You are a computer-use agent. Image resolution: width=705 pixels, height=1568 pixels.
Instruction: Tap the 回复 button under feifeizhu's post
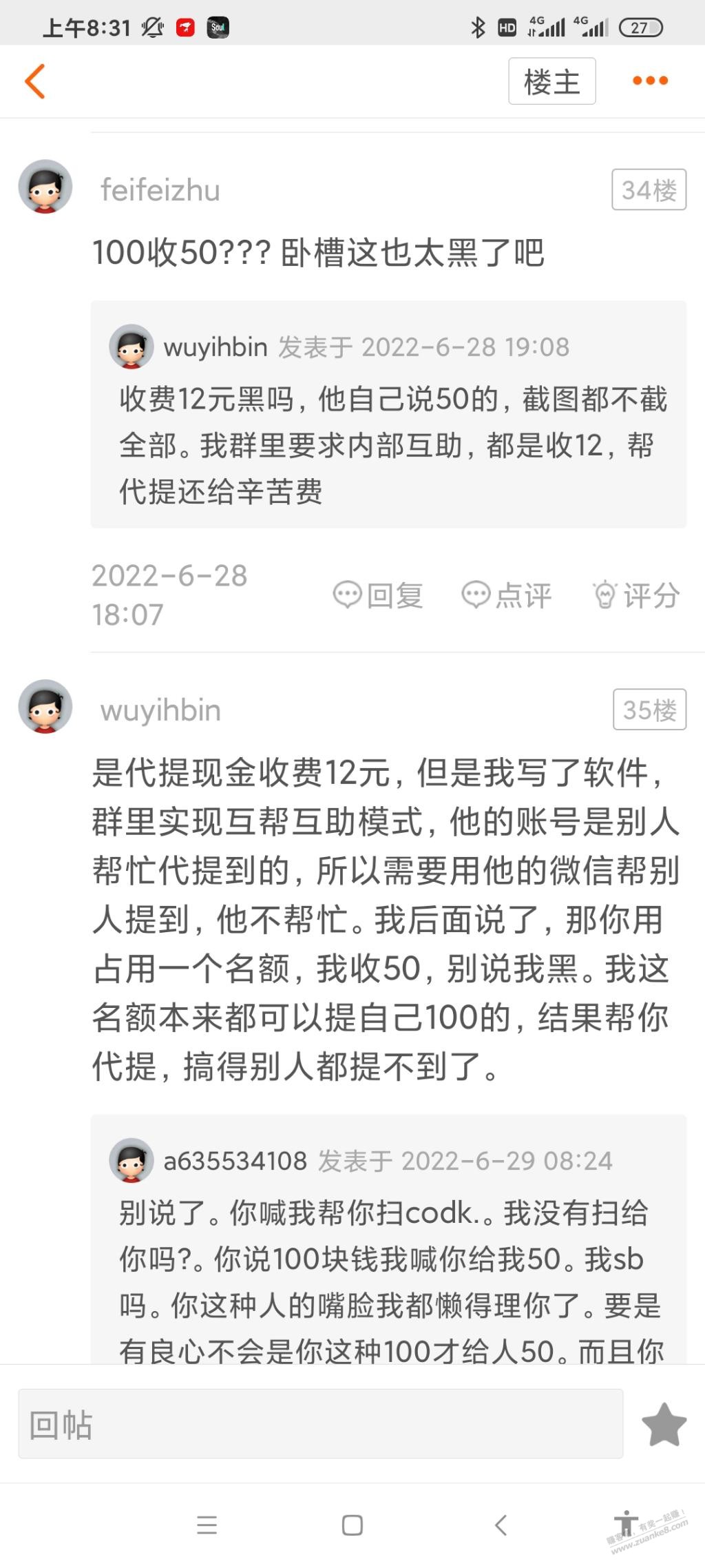click(x=378, y=595)
